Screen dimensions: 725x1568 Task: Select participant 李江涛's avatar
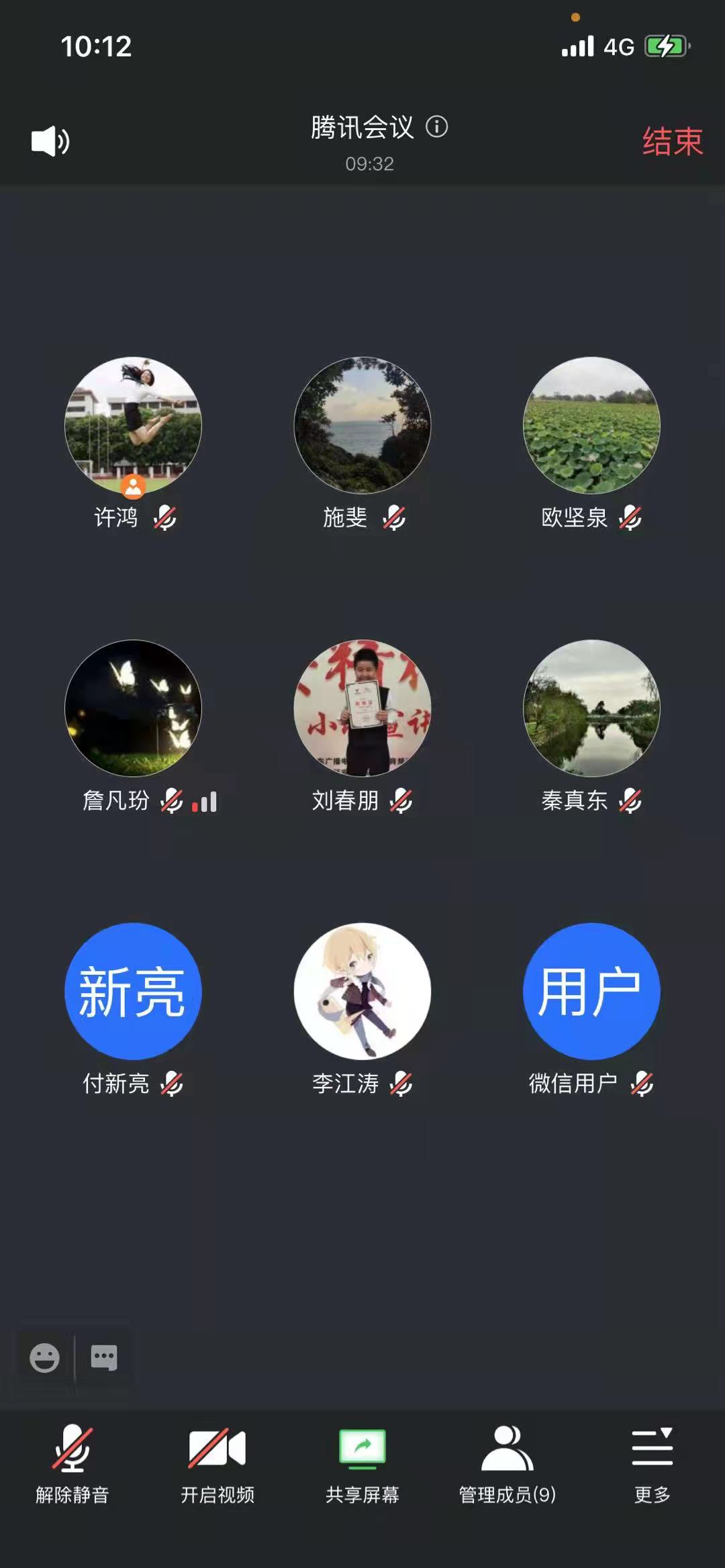click(x=362, y=992)
